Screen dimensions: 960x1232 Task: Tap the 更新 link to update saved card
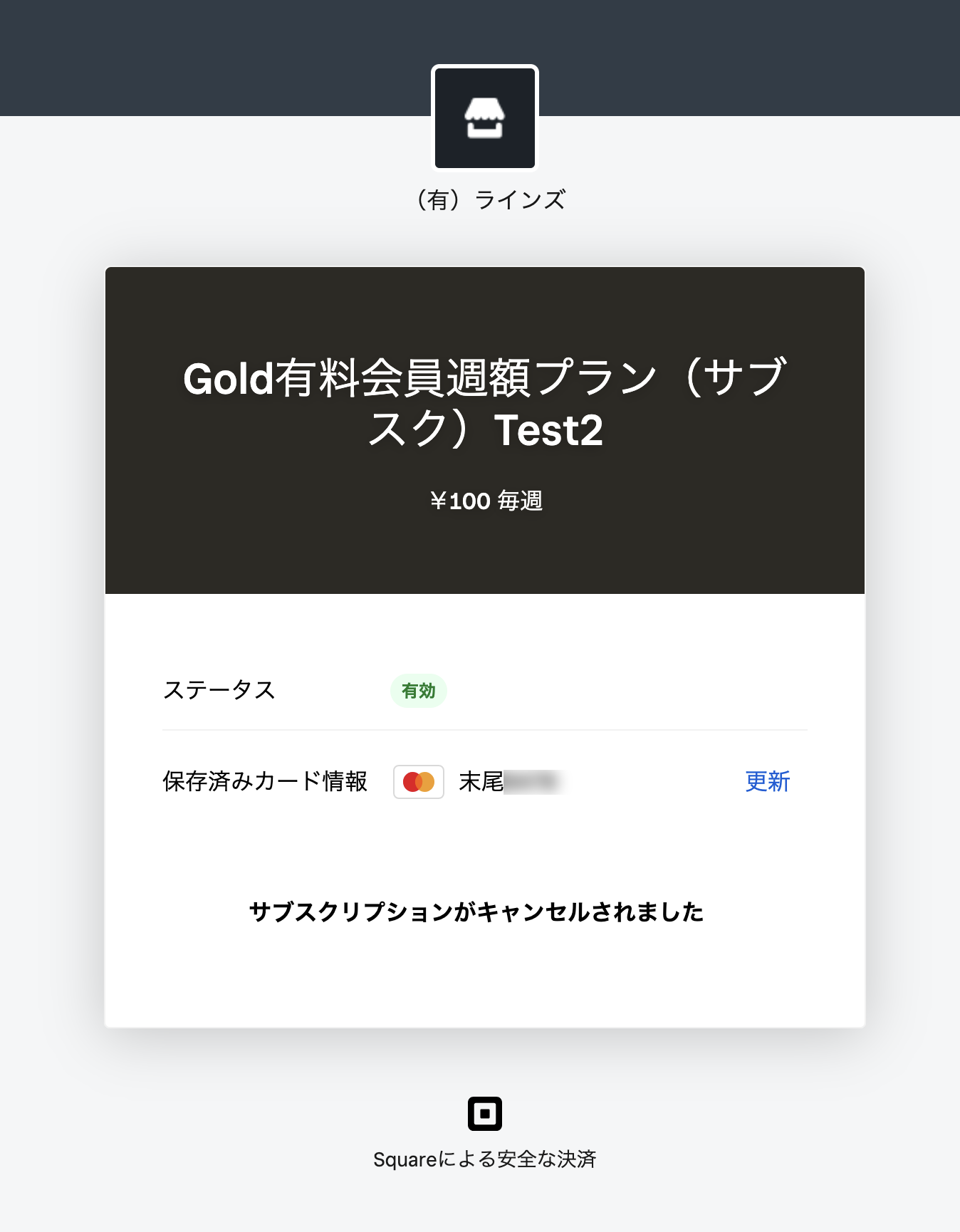(x=767, y=782)
